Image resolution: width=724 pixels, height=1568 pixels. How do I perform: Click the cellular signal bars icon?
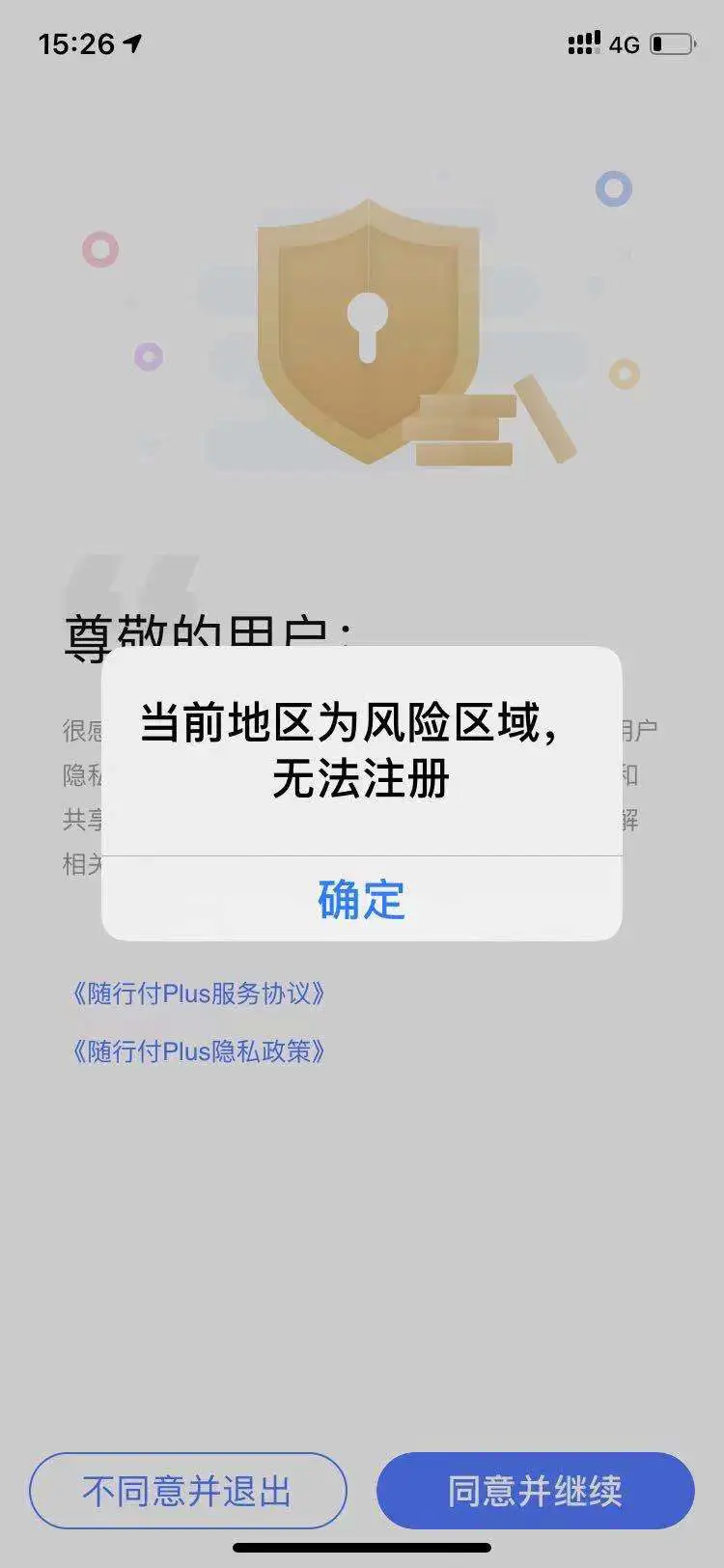tap(583, 41)
